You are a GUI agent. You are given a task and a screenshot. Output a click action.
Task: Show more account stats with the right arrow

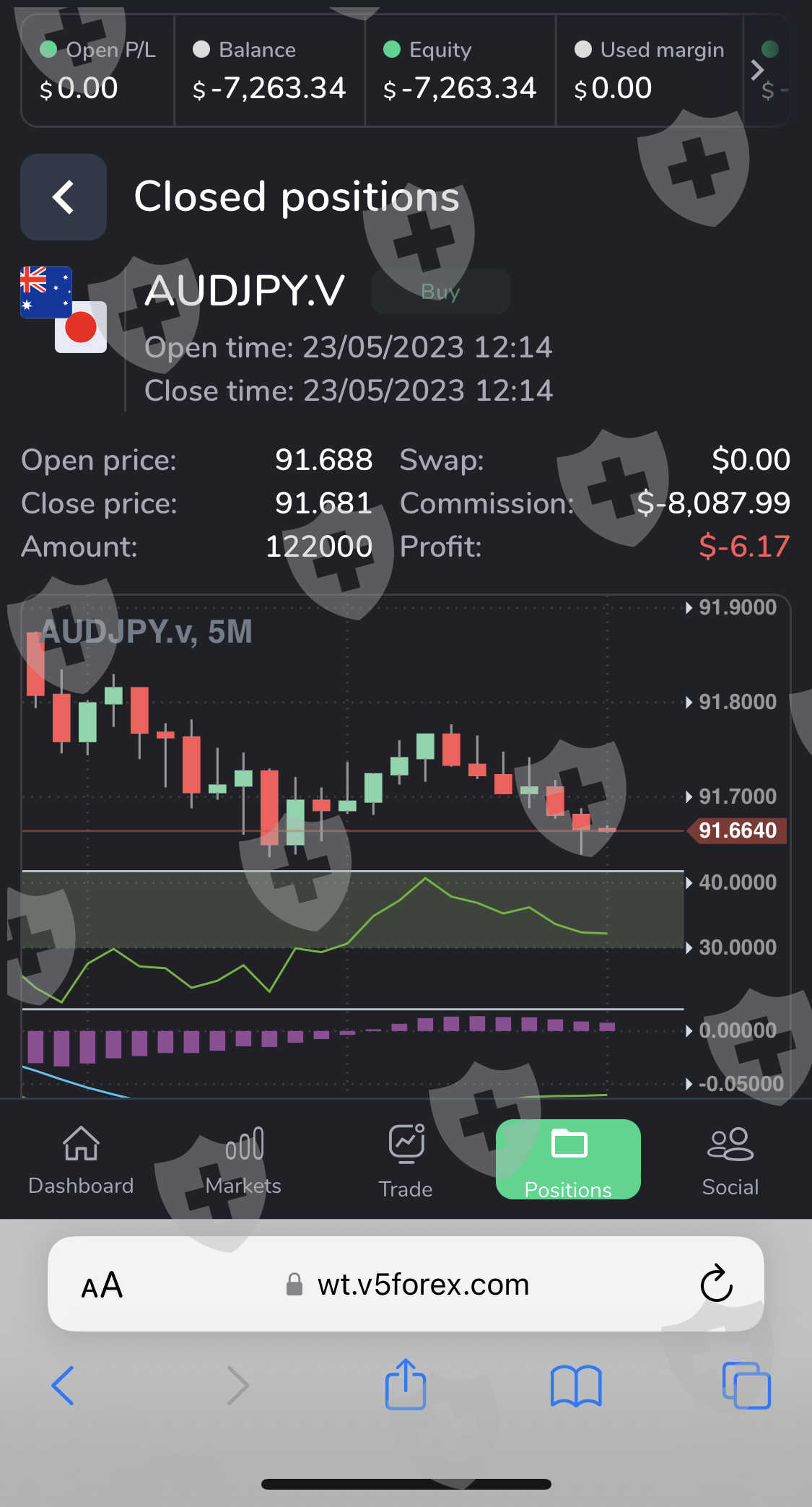click(757, 70)
